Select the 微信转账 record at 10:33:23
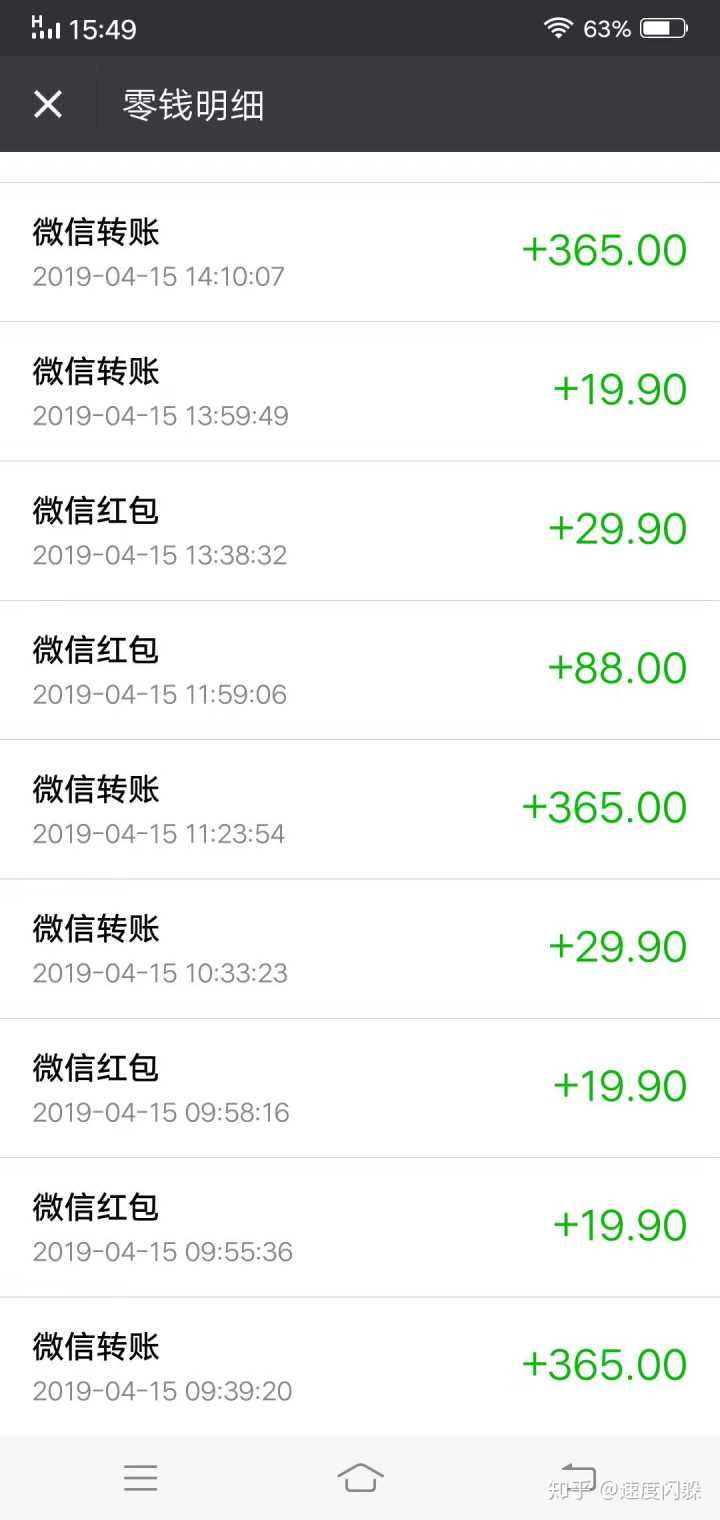The image size is (720, 1520). (360, 948)
